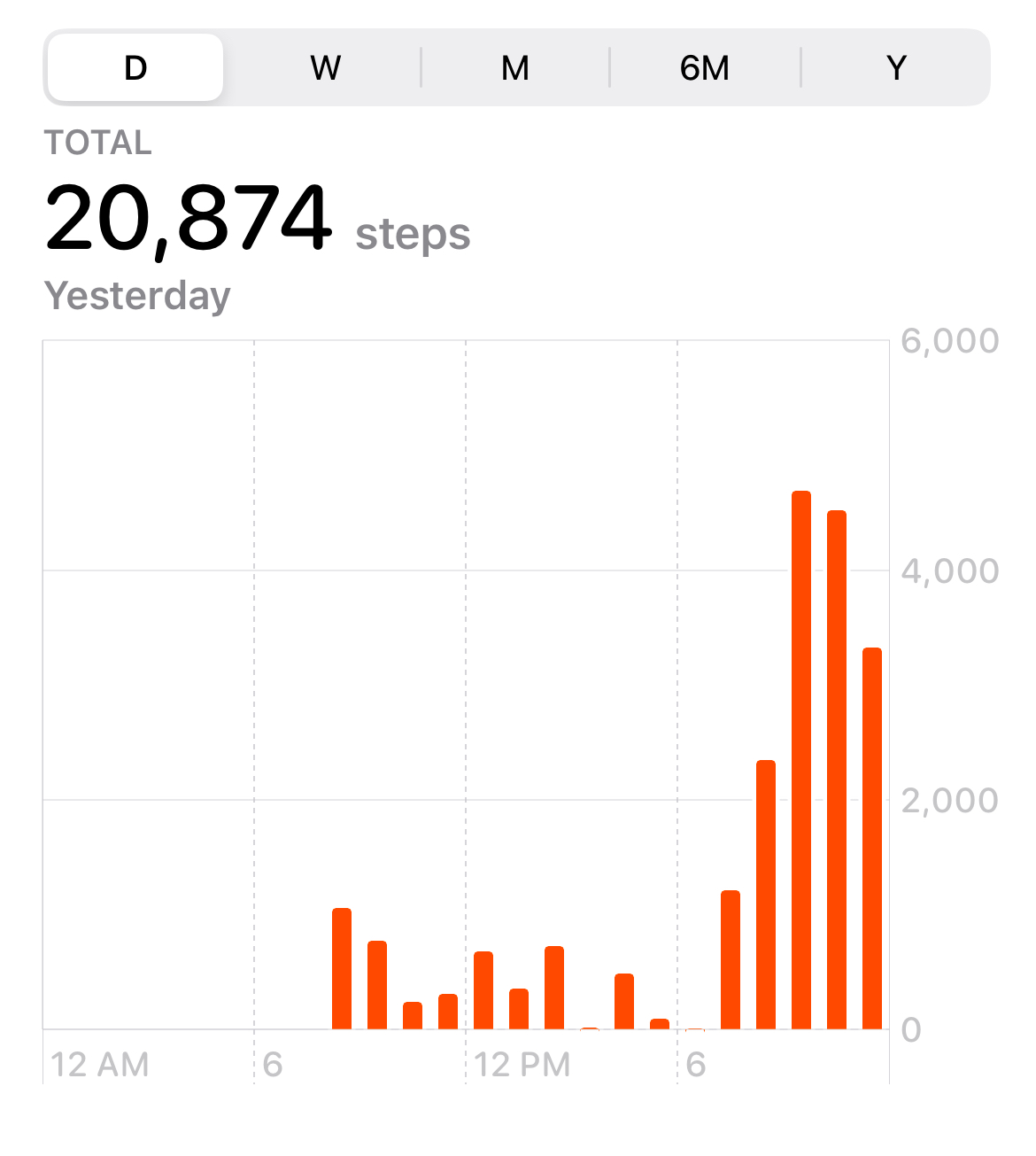Select the D daily view segment
The height and width of the screenshot is (1156, 1036).
pos(135,67)
